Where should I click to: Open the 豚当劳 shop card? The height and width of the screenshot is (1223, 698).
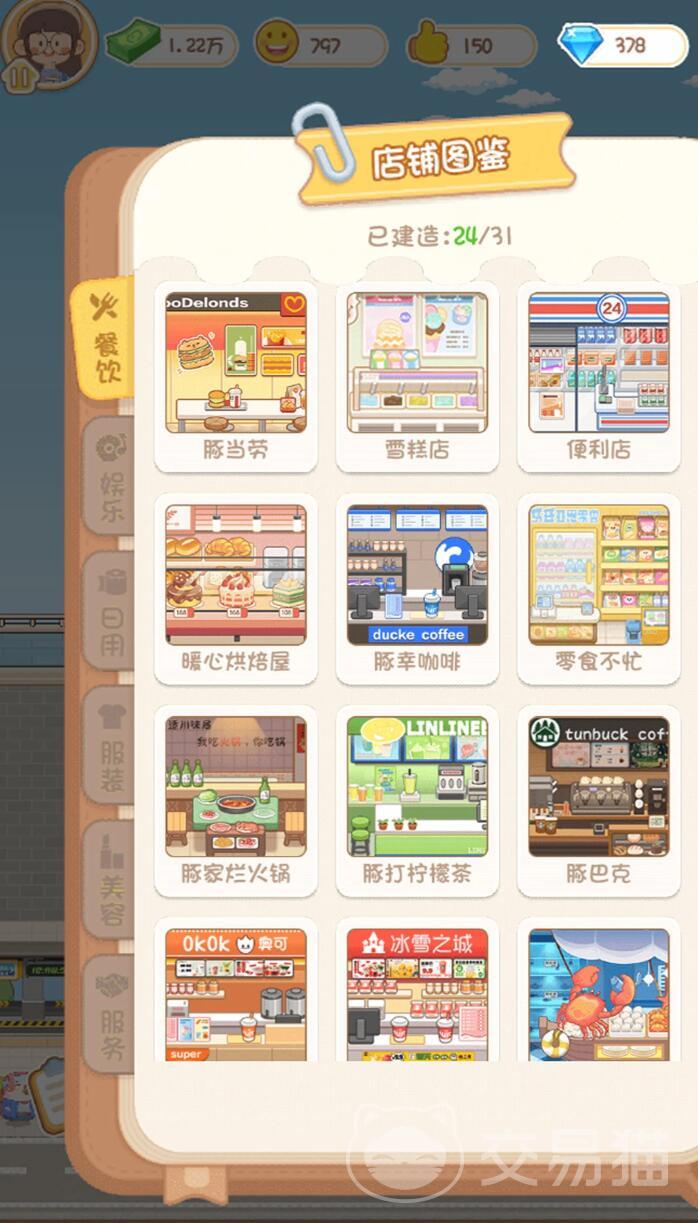click(236, 377)
